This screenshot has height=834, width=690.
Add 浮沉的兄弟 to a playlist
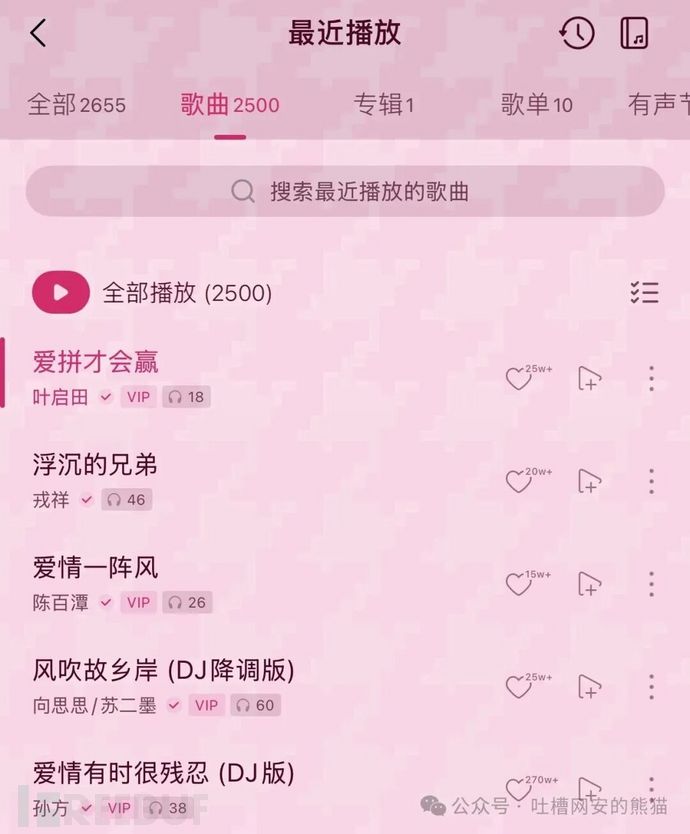pos(590,482)
